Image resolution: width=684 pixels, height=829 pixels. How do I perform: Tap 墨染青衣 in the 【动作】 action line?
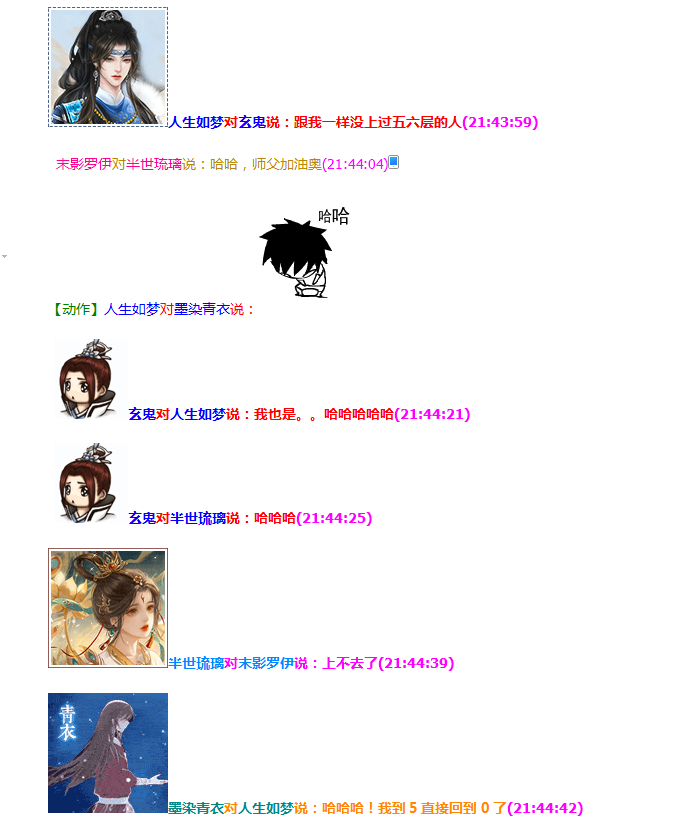click(202, 310)
